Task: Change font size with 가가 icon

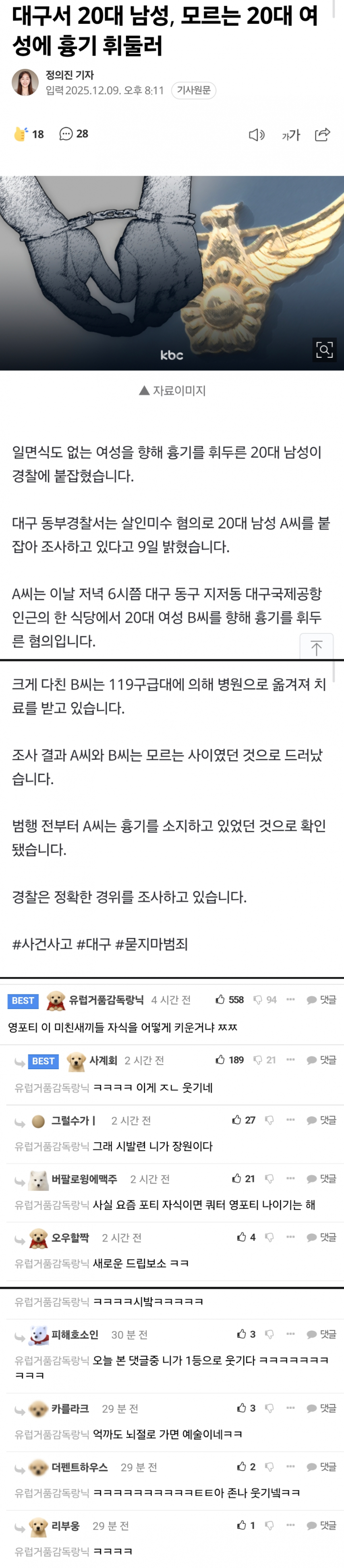Action: [x=290, y=135]
